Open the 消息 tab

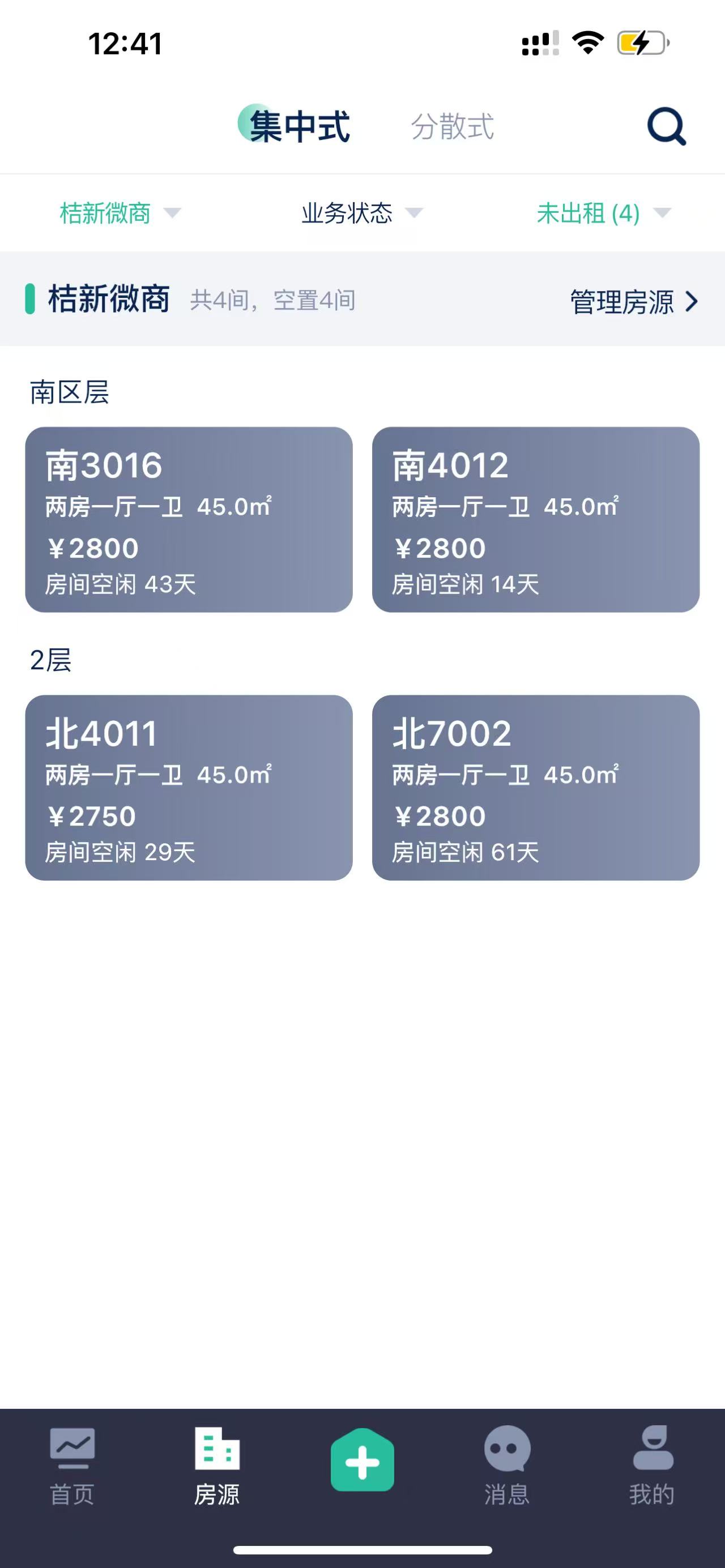507,1468
